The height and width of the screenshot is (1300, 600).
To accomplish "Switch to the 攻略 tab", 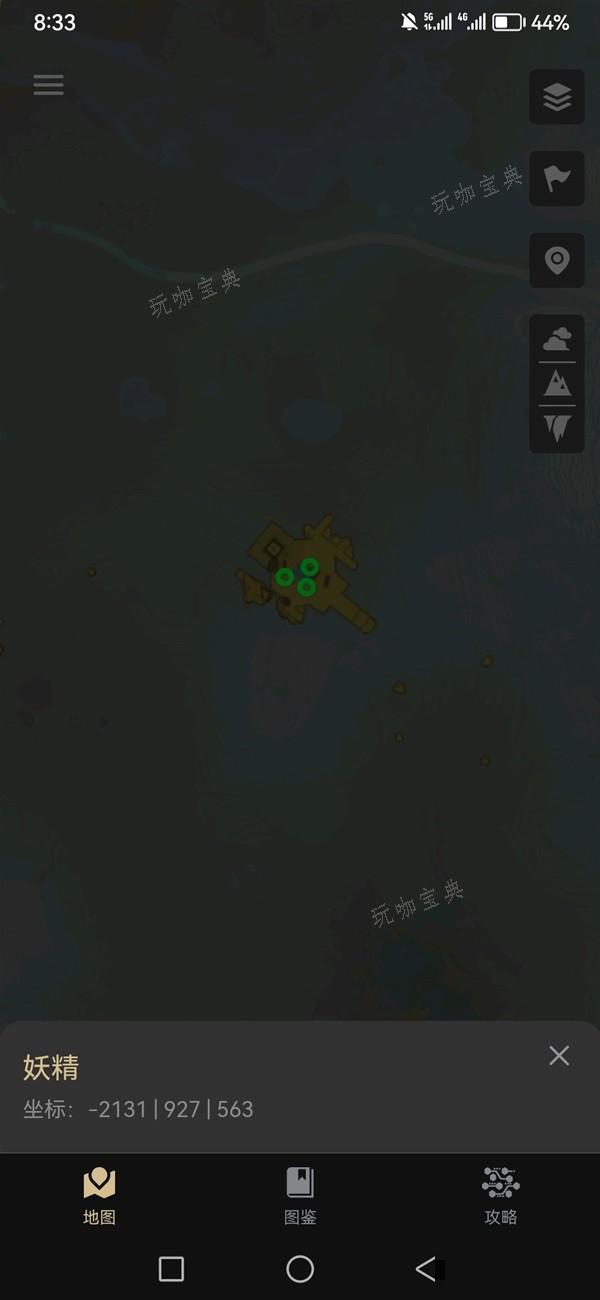I will tap(500, 1195).
